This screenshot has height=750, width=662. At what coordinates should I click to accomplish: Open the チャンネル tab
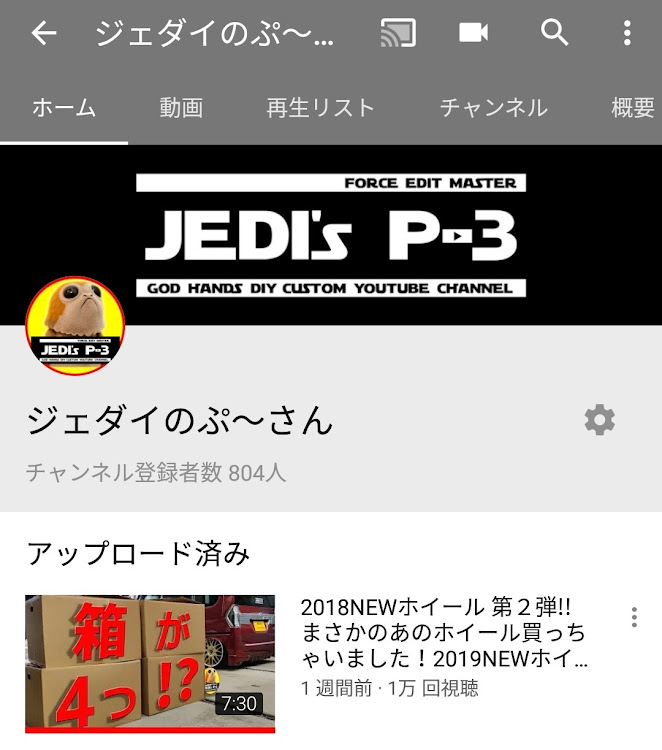[493, 108]
